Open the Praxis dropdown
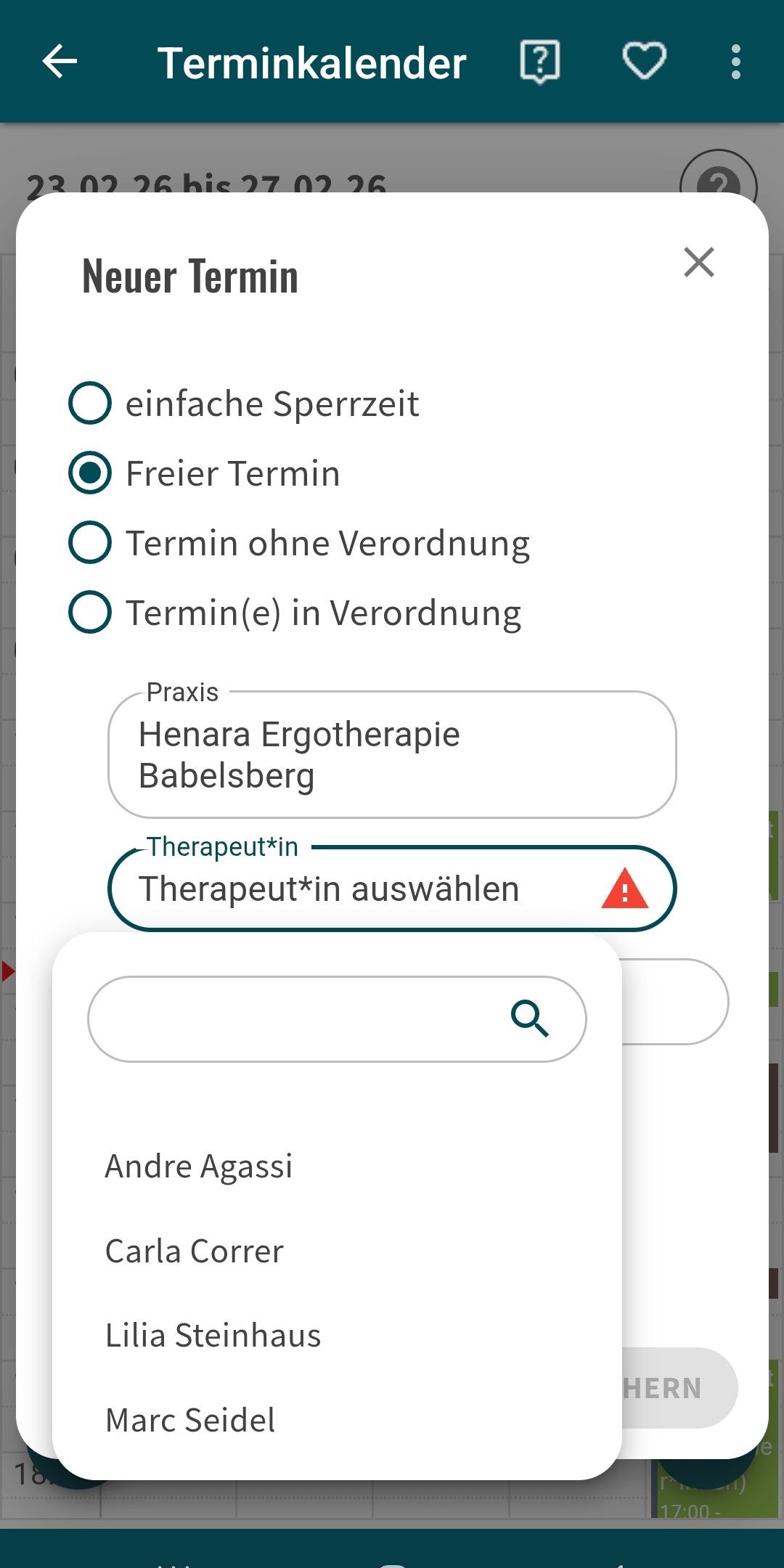784x1568 pixels. click(392, 755)
